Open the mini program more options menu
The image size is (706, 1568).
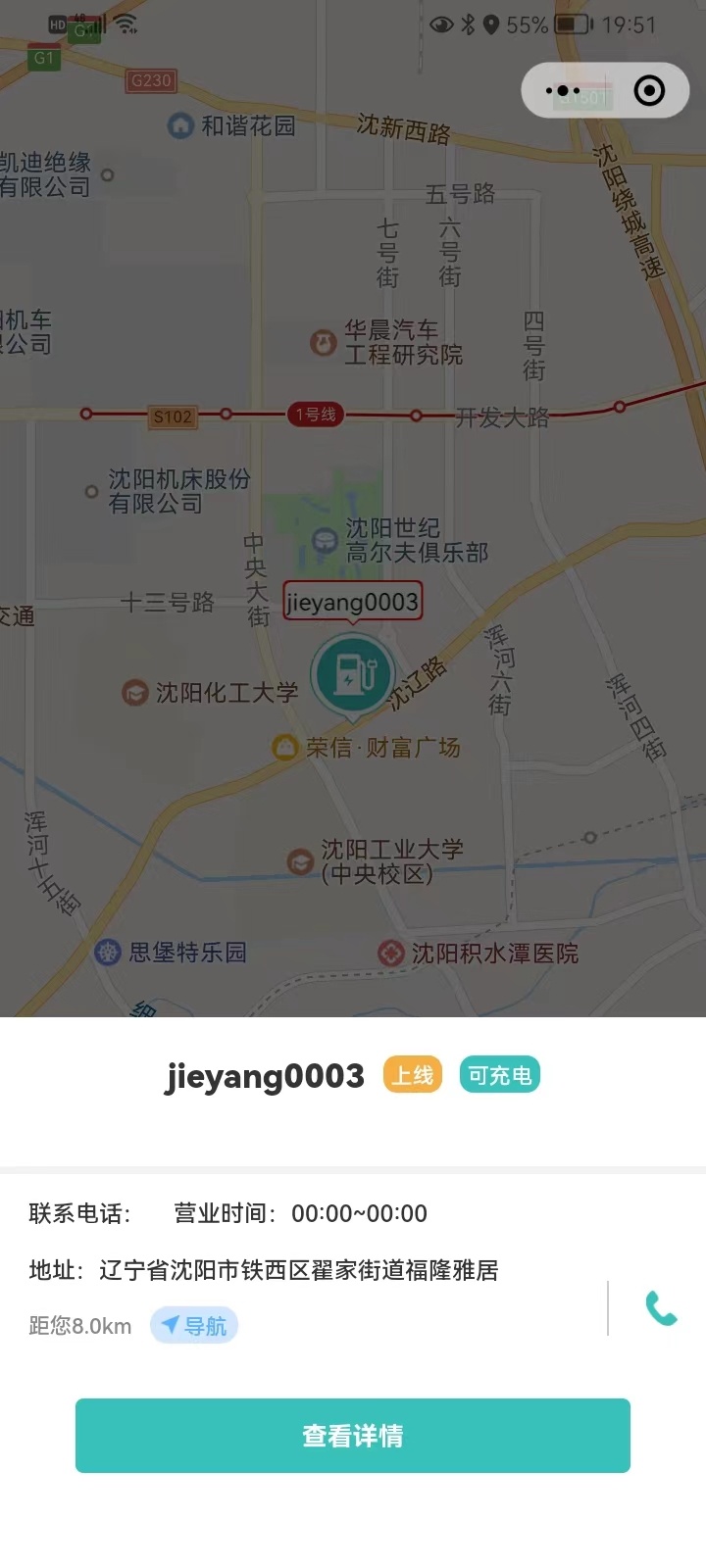click(x=563, y=91)
